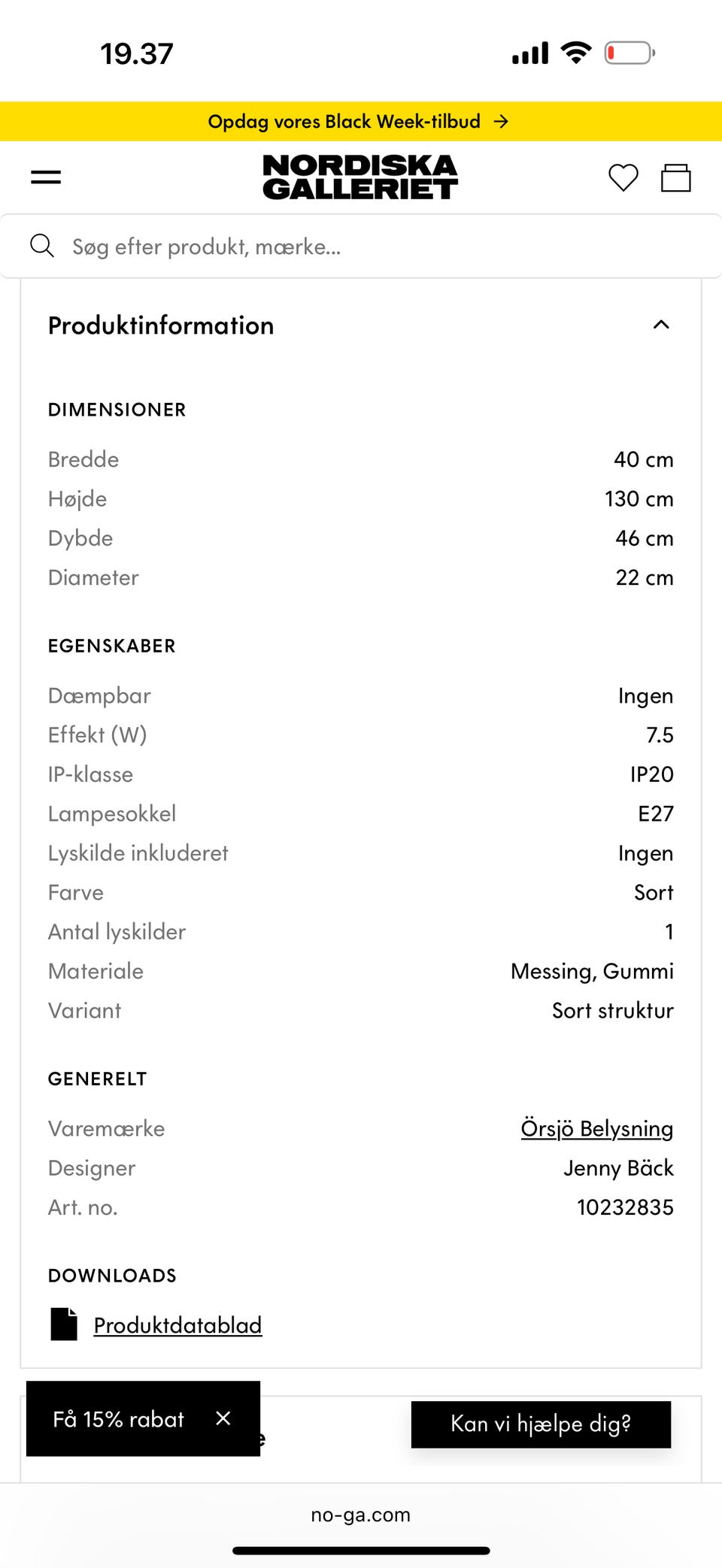
Task: Select the Dæmpbar 'Ingen' value
Action: coord(645,695)
